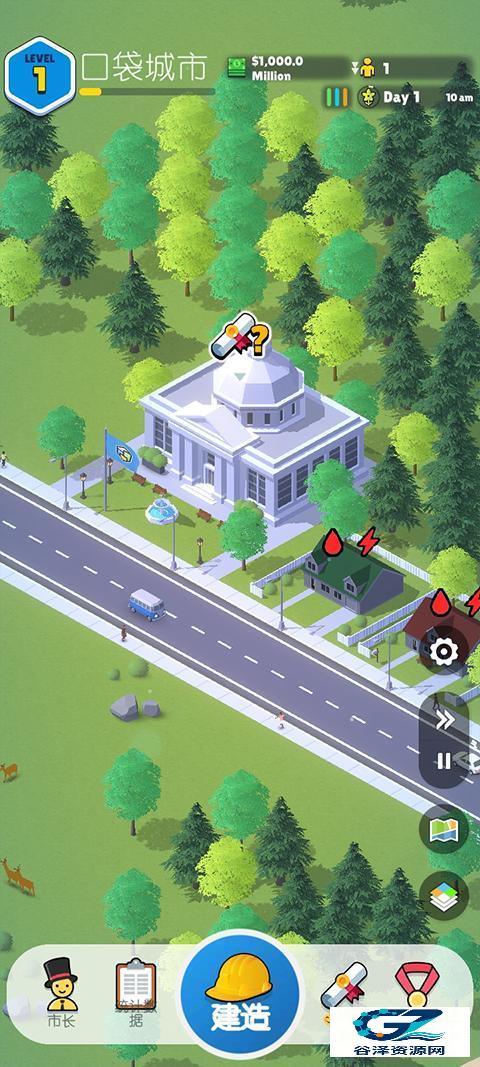Speed up game with fast-forward
This screenshot has height=1067, width=480.
coord(444,721)
